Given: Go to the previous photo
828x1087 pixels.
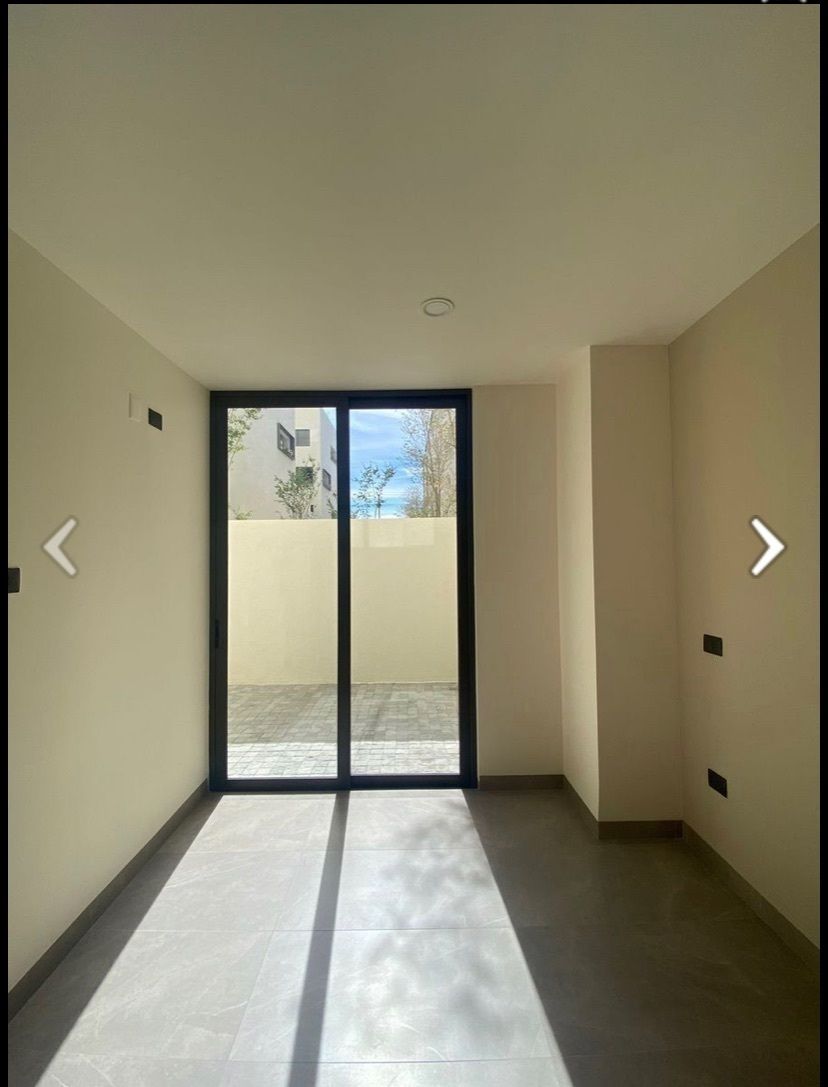Looking at the screenshot, I should [x=60, y=546].
